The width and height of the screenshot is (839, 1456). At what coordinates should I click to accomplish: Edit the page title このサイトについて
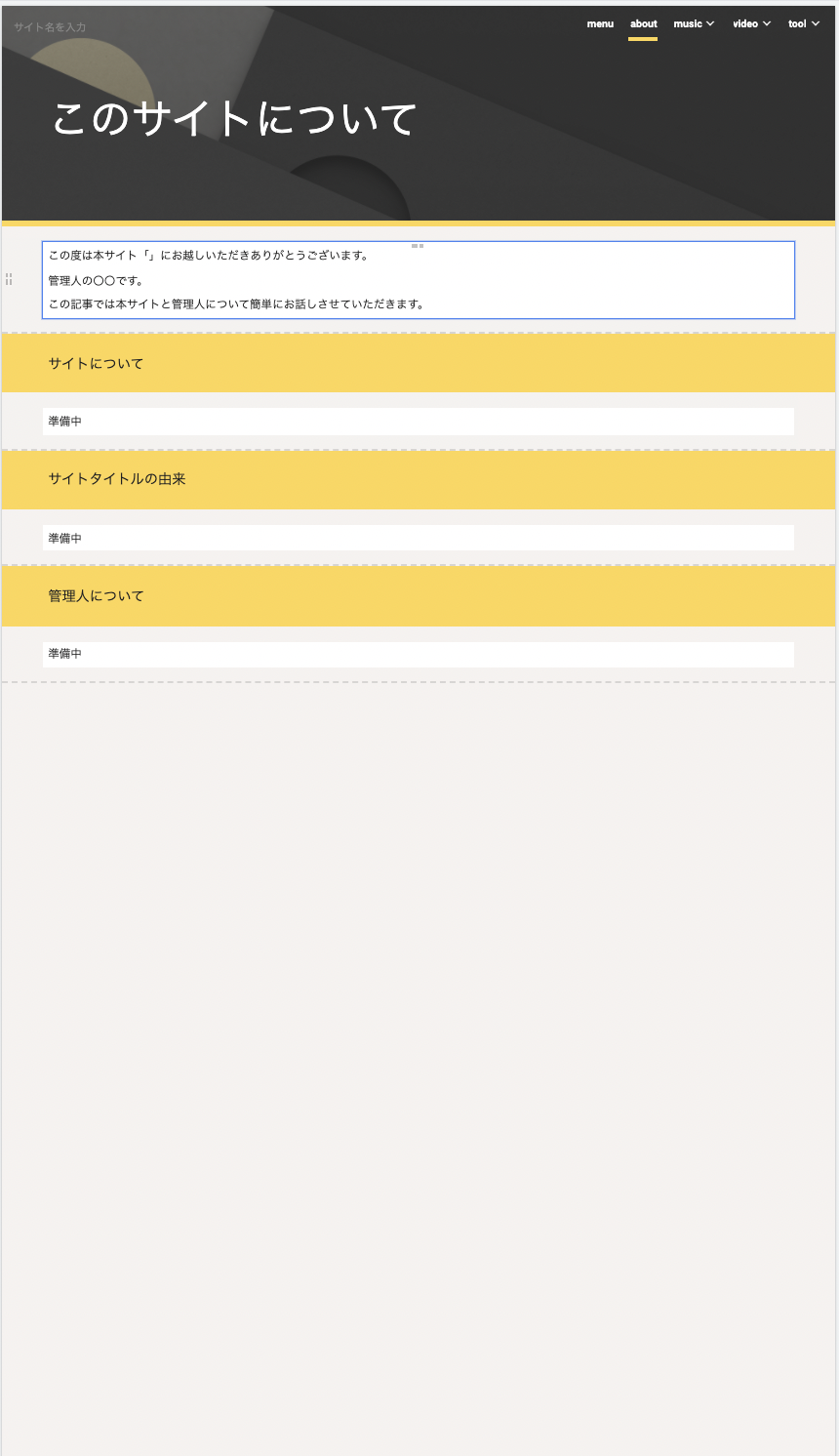tap(235, 119)
